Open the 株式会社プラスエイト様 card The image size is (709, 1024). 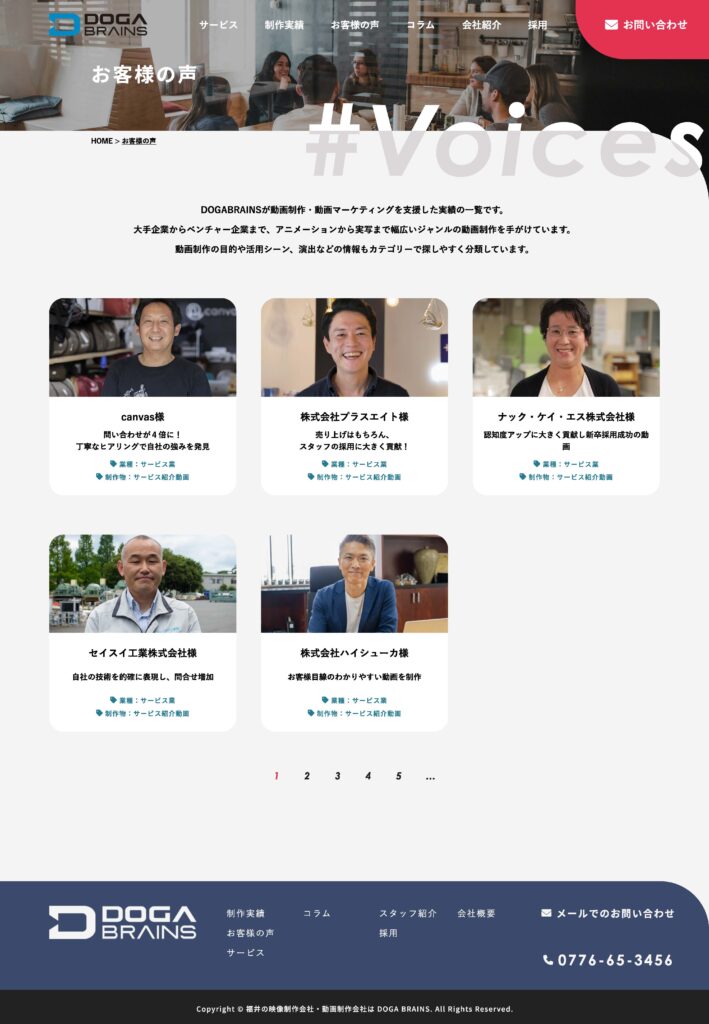coord(354,396)
